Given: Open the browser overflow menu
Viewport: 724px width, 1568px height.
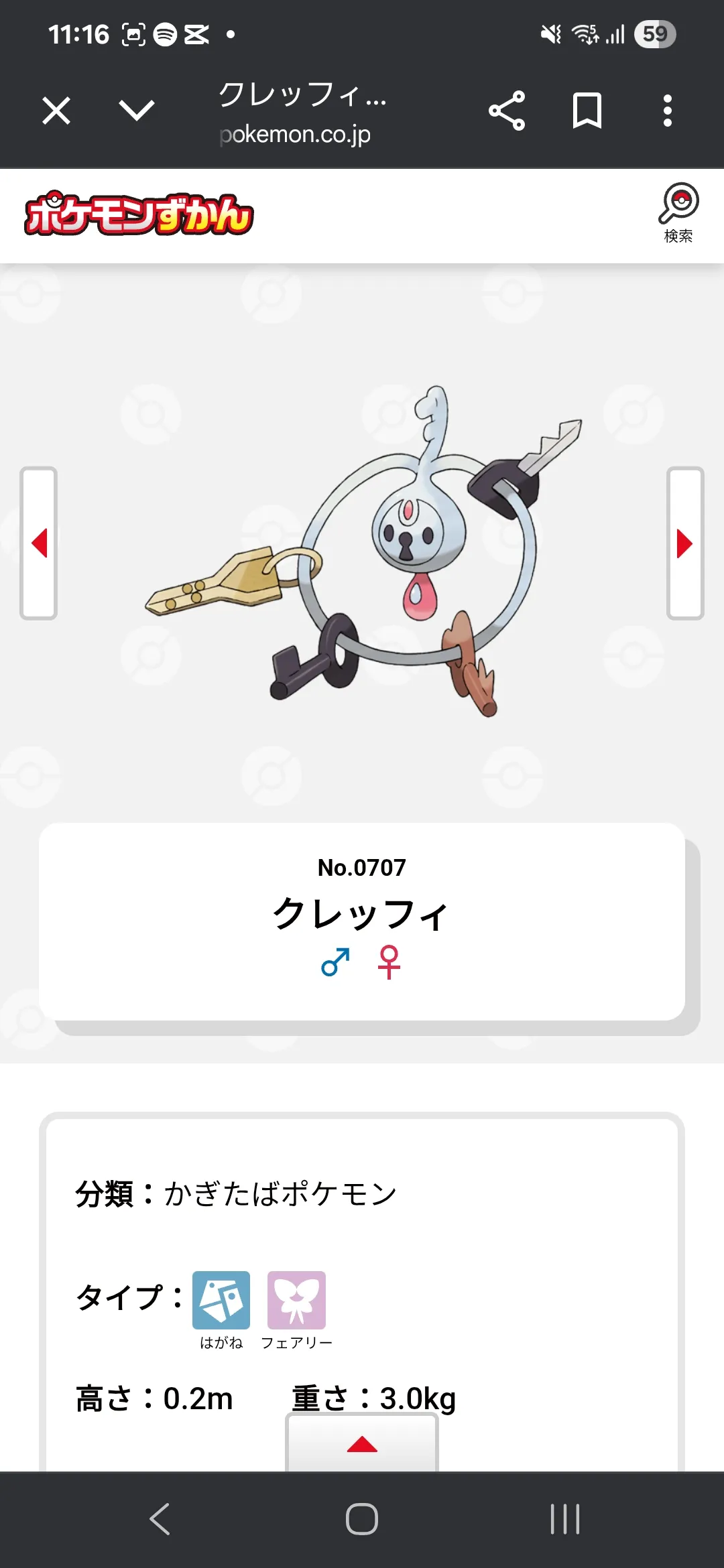Looking at the screenshot, I should (x=668, y=111).
